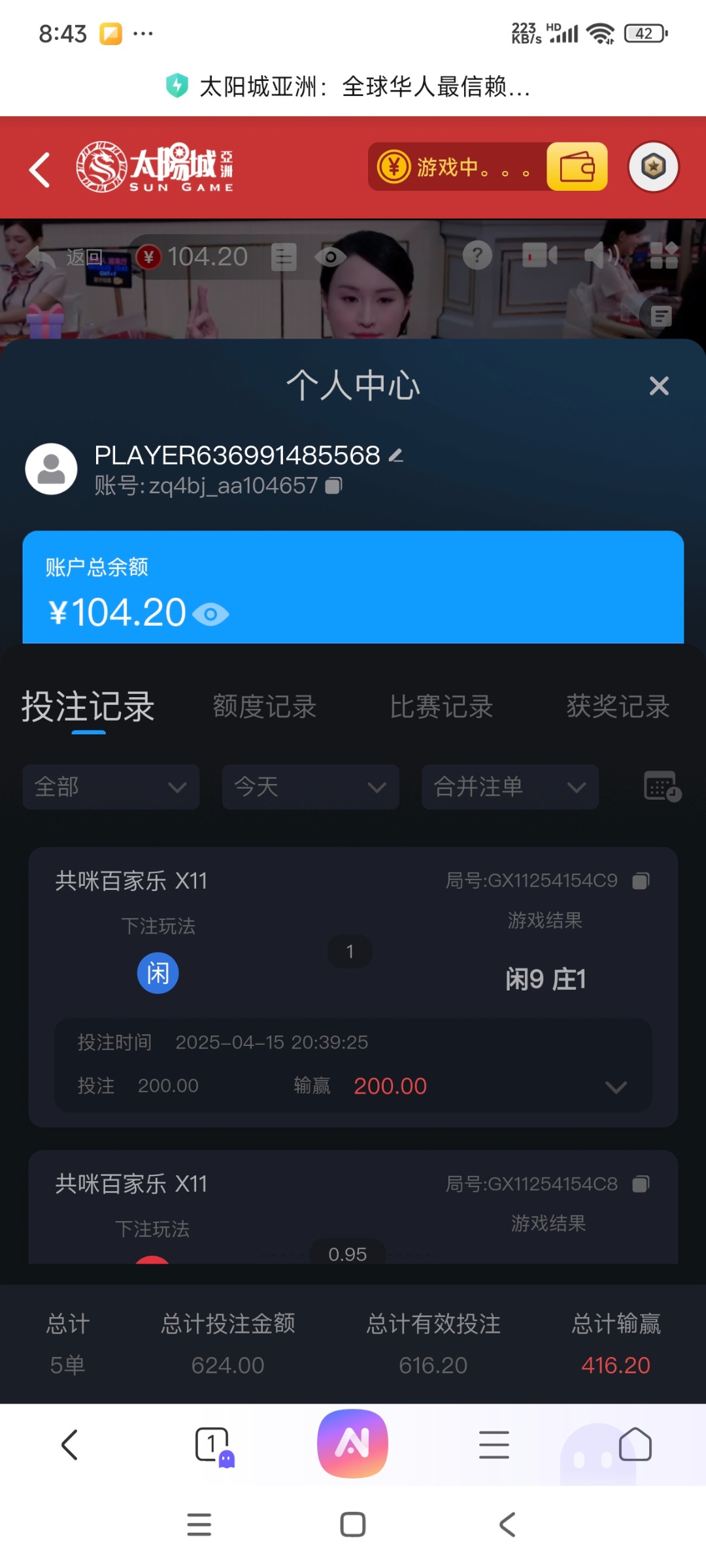Open the 全部 game type dropdown
The width and height of the screenshot is (706, 1568).
pos(111,787)
